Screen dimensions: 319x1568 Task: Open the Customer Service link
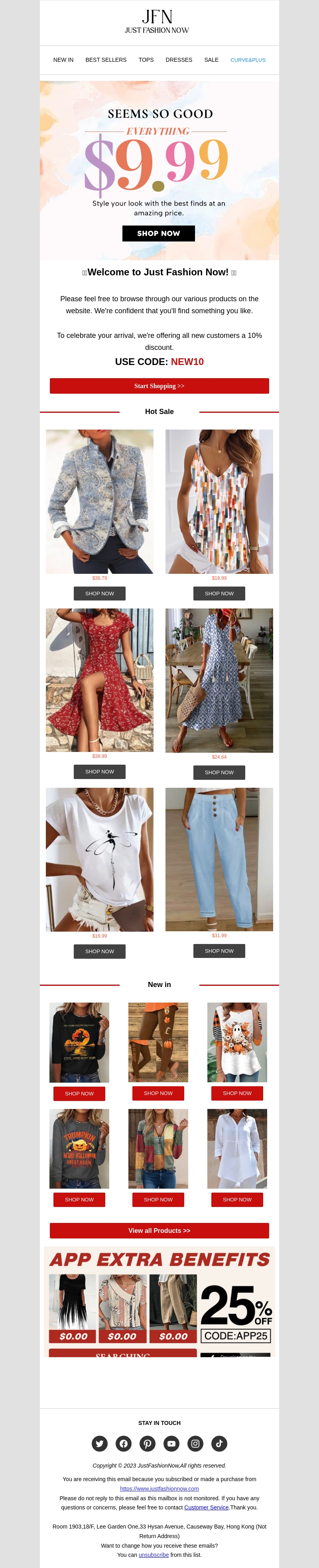coord(207,1507)
